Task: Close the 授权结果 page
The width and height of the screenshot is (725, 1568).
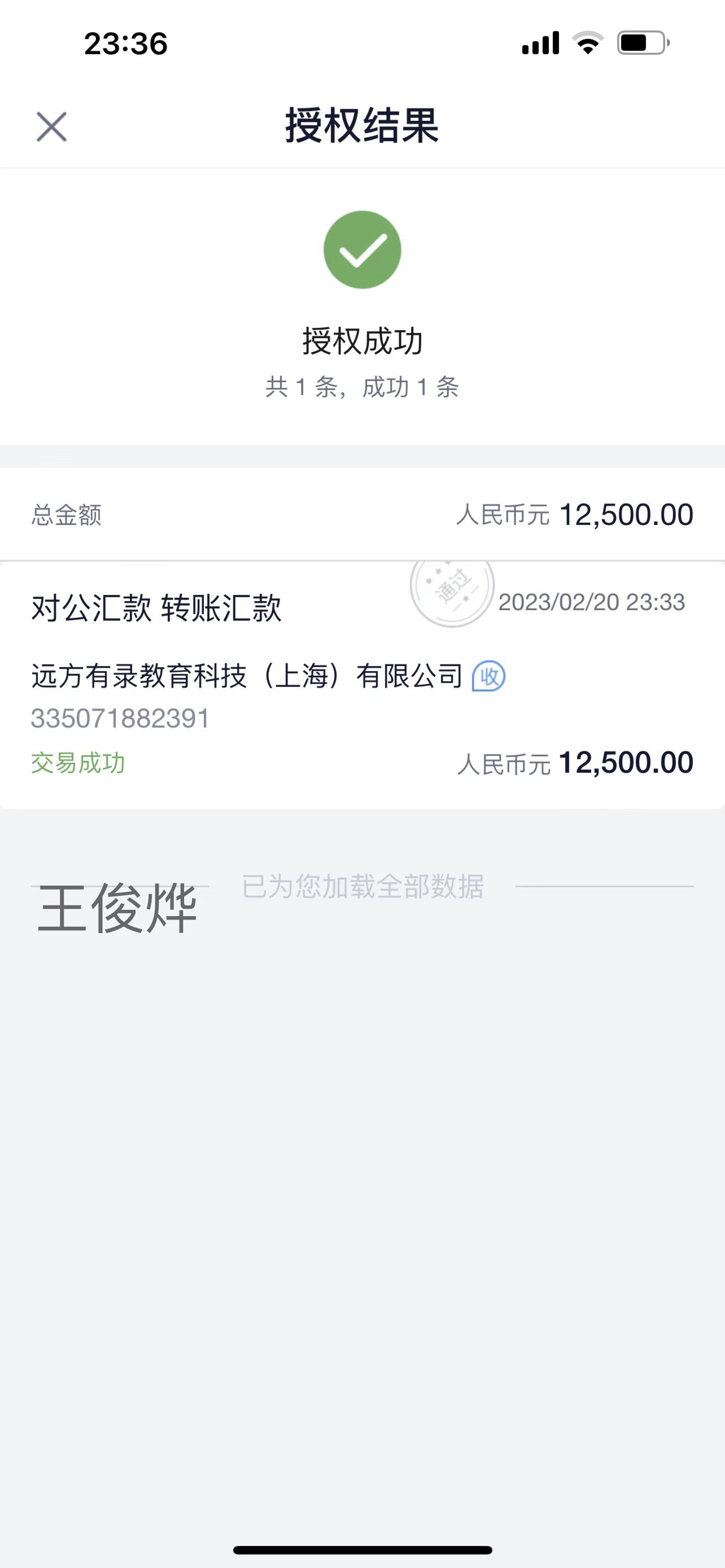Action: click(51, 126)
